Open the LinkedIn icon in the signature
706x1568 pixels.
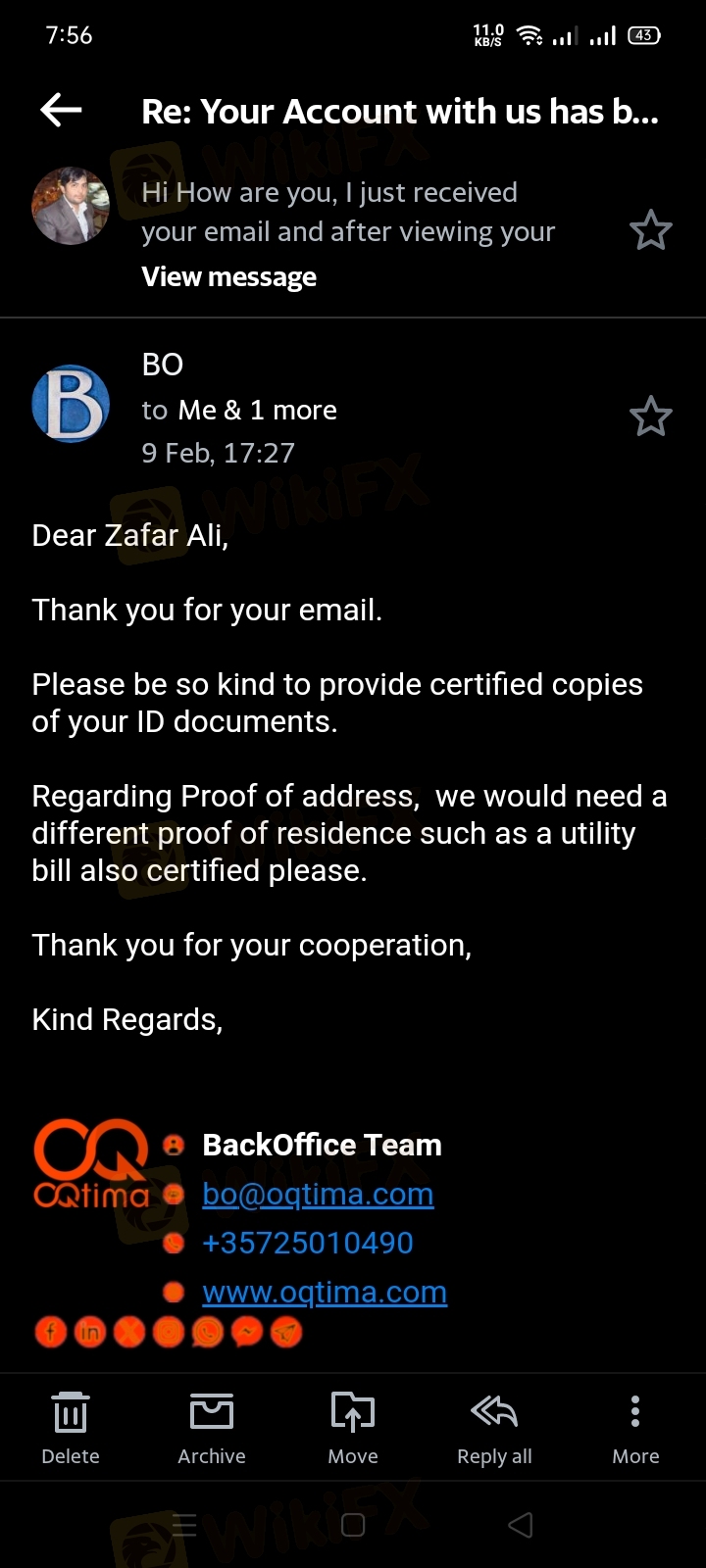89,1332
